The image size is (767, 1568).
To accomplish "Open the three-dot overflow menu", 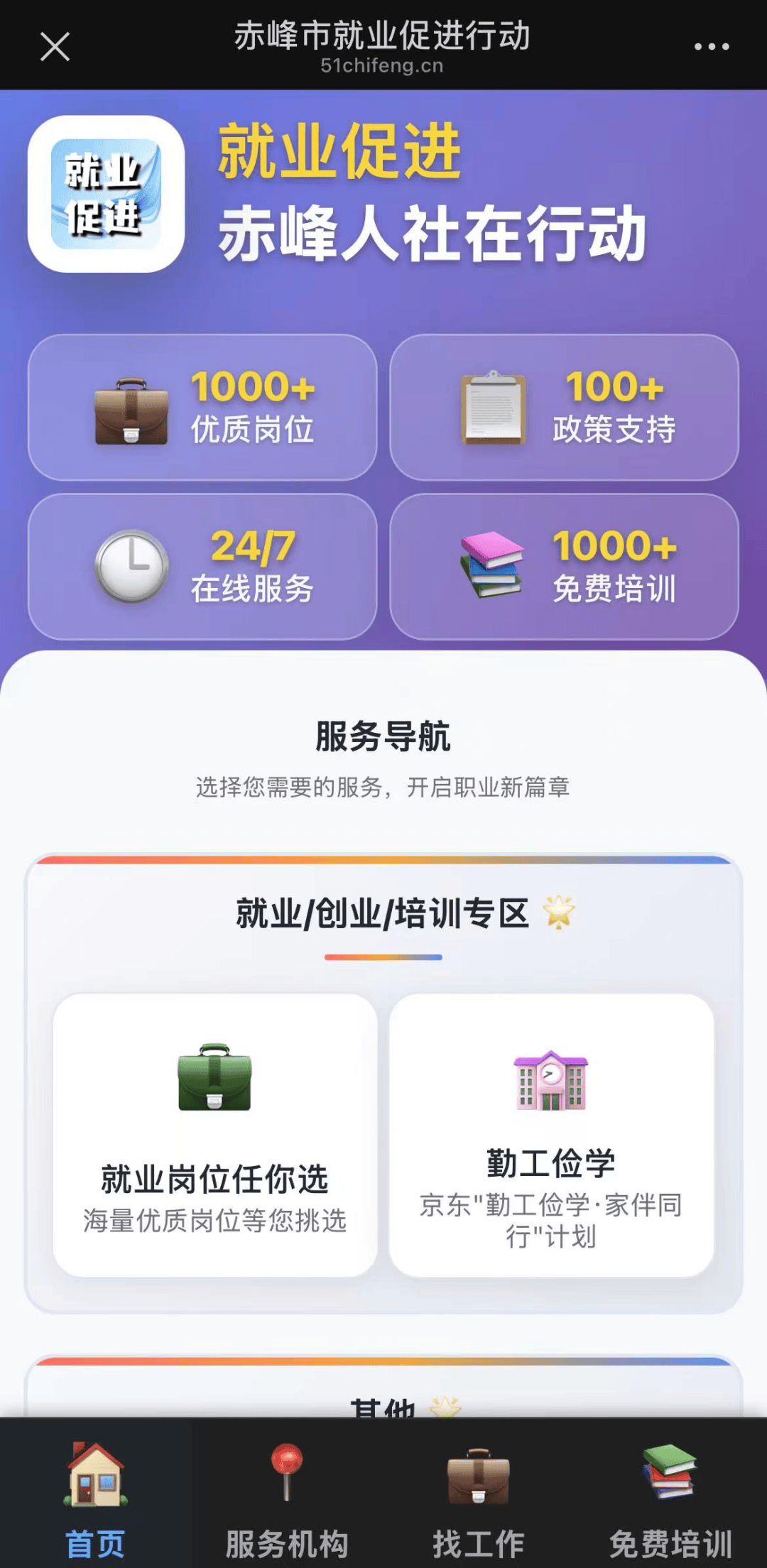I will (711, 47).
